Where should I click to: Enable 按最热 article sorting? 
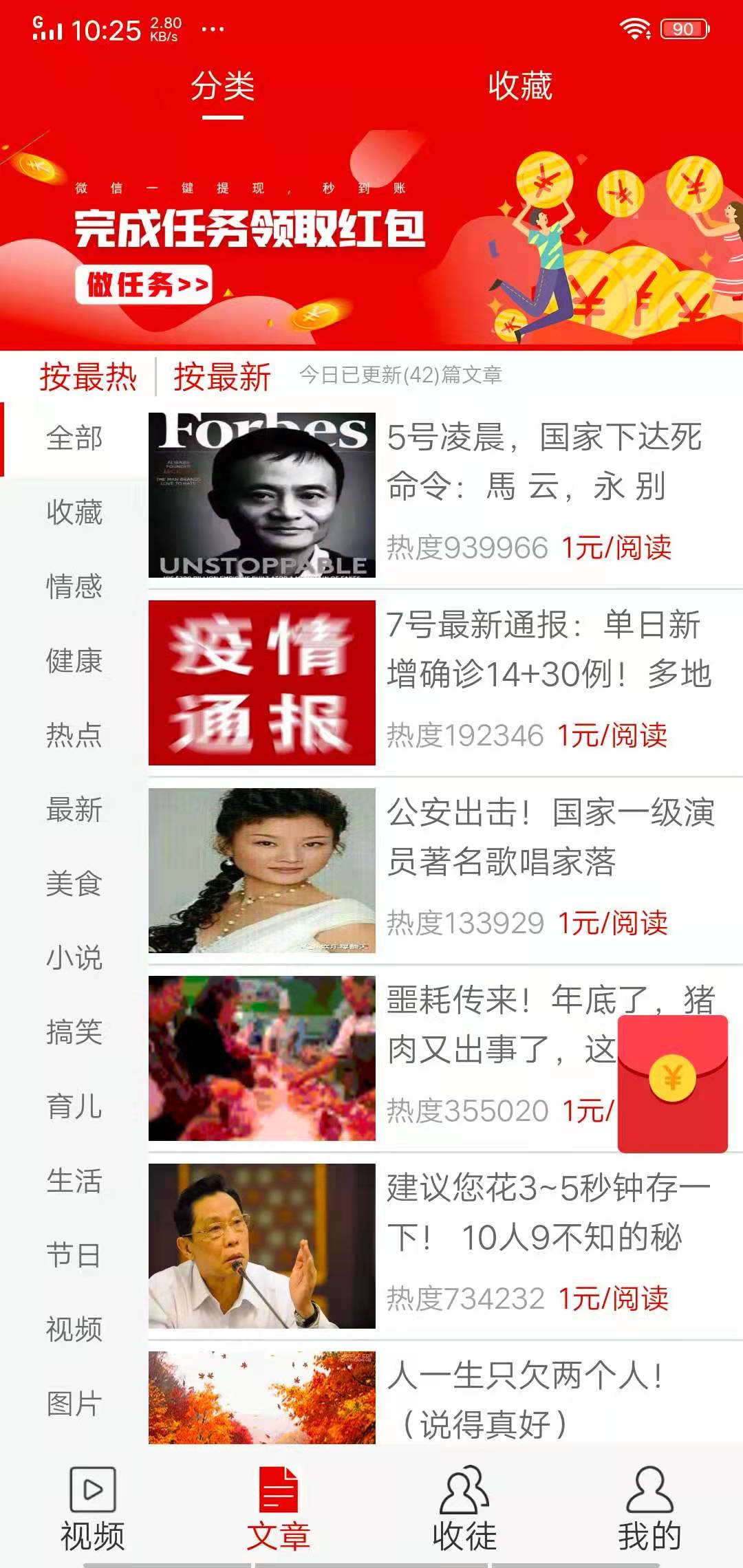pyautogui.click(x=88, y=377)
